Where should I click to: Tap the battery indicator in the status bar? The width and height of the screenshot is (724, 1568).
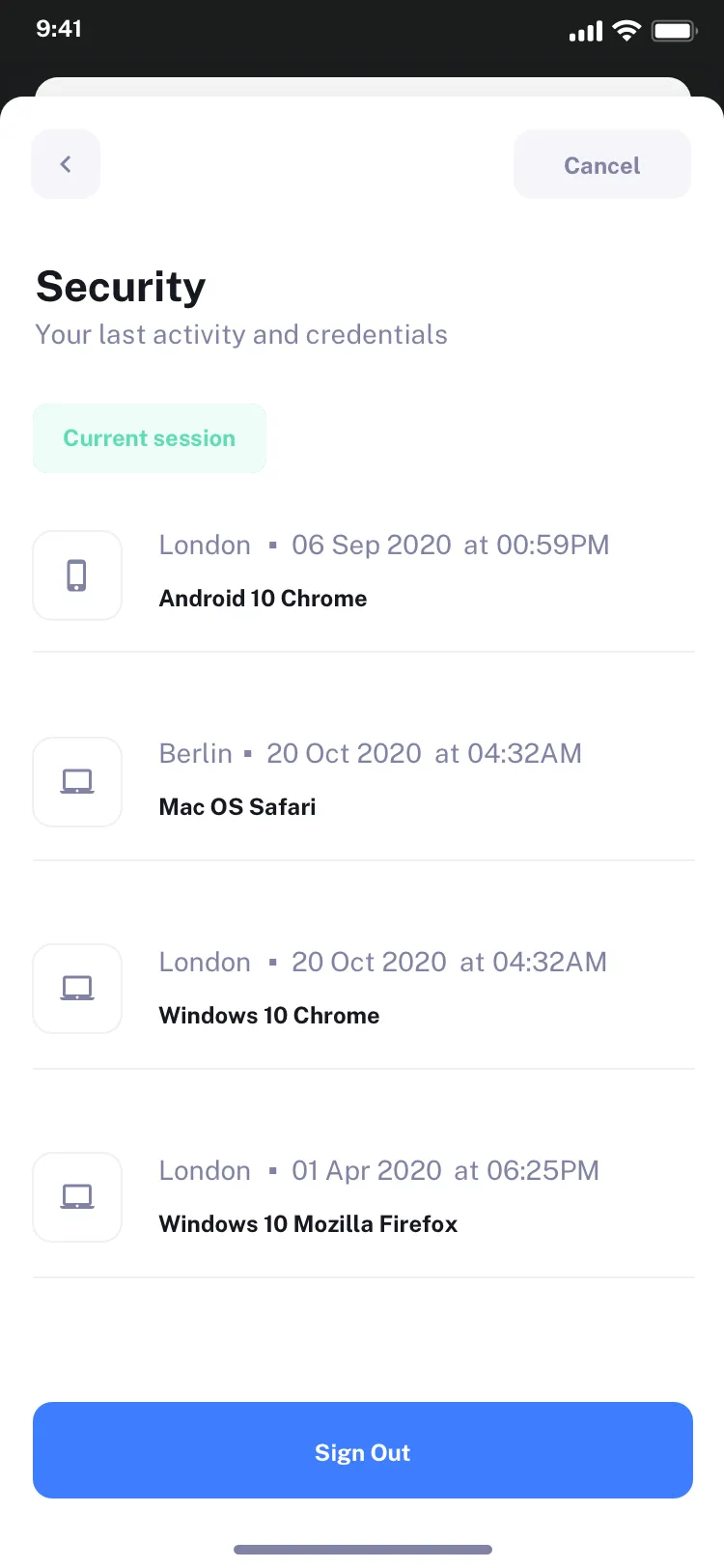point(675,30)
